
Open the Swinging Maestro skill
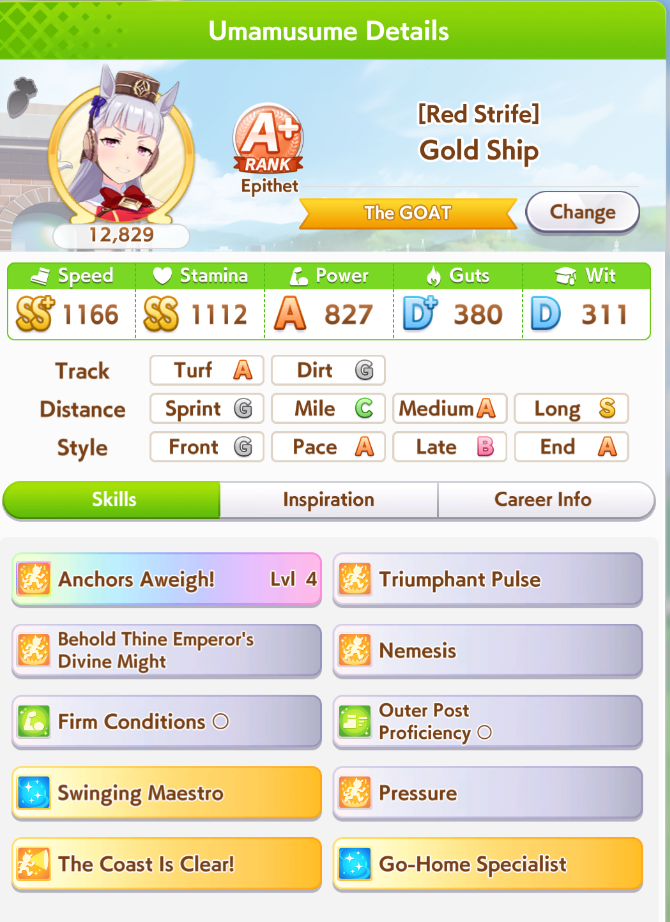point(166,793)
